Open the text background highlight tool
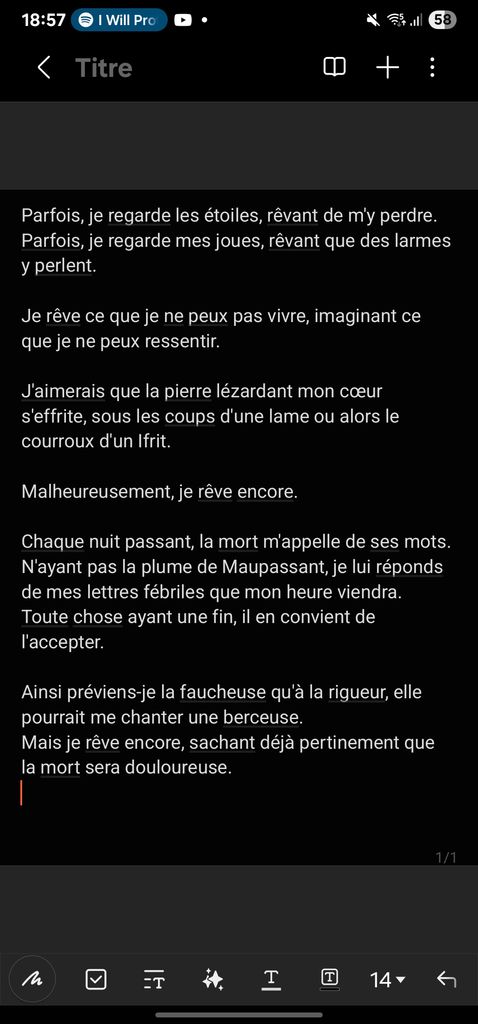Screen dimensions: 478x1024 (330, 979)
